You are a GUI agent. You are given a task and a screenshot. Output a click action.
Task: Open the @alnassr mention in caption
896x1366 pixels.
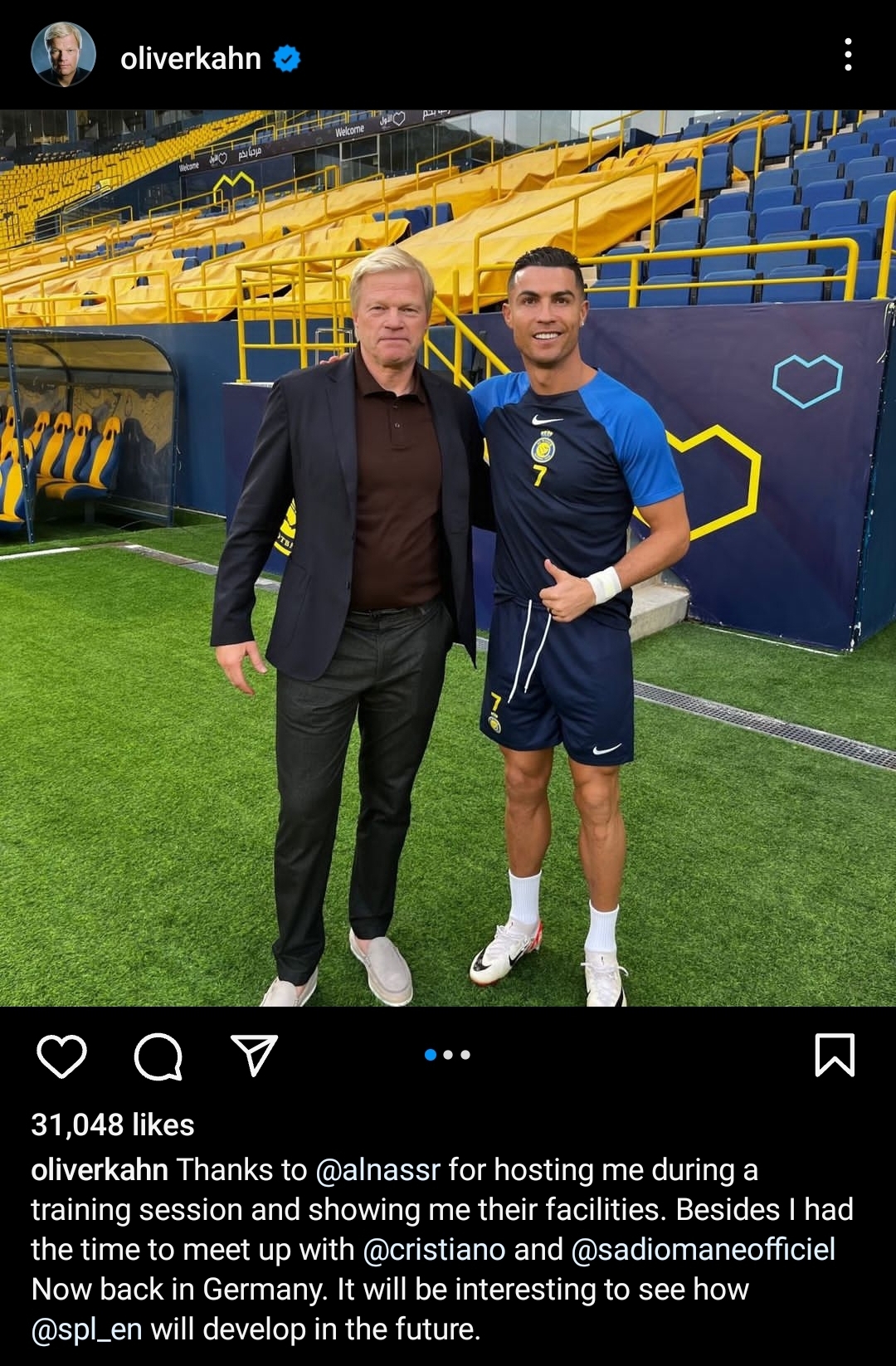click(377, 1169)
